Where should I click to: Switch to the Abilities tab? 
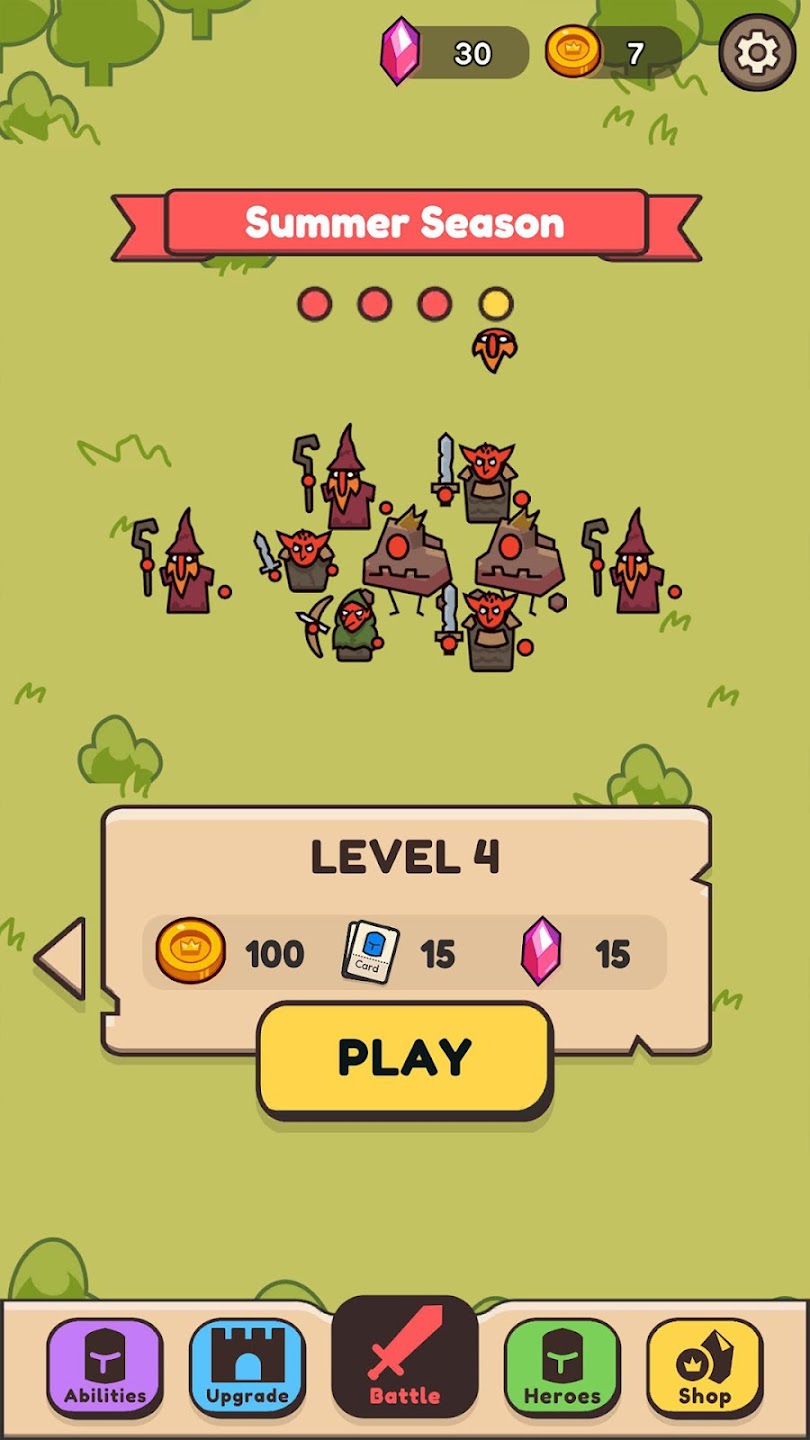tap(105, 1367)
